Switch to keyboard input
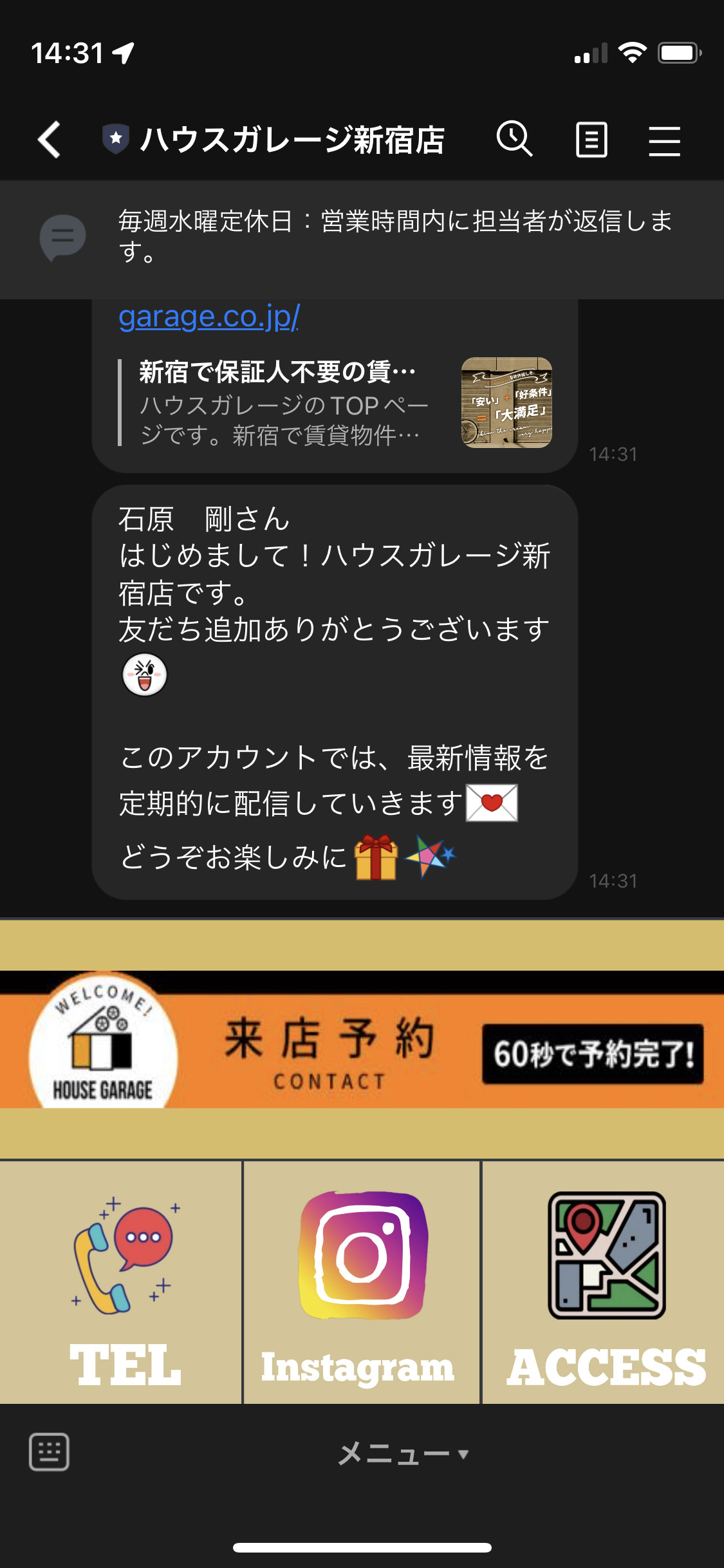724x1568 pixels. point(50,1452)
